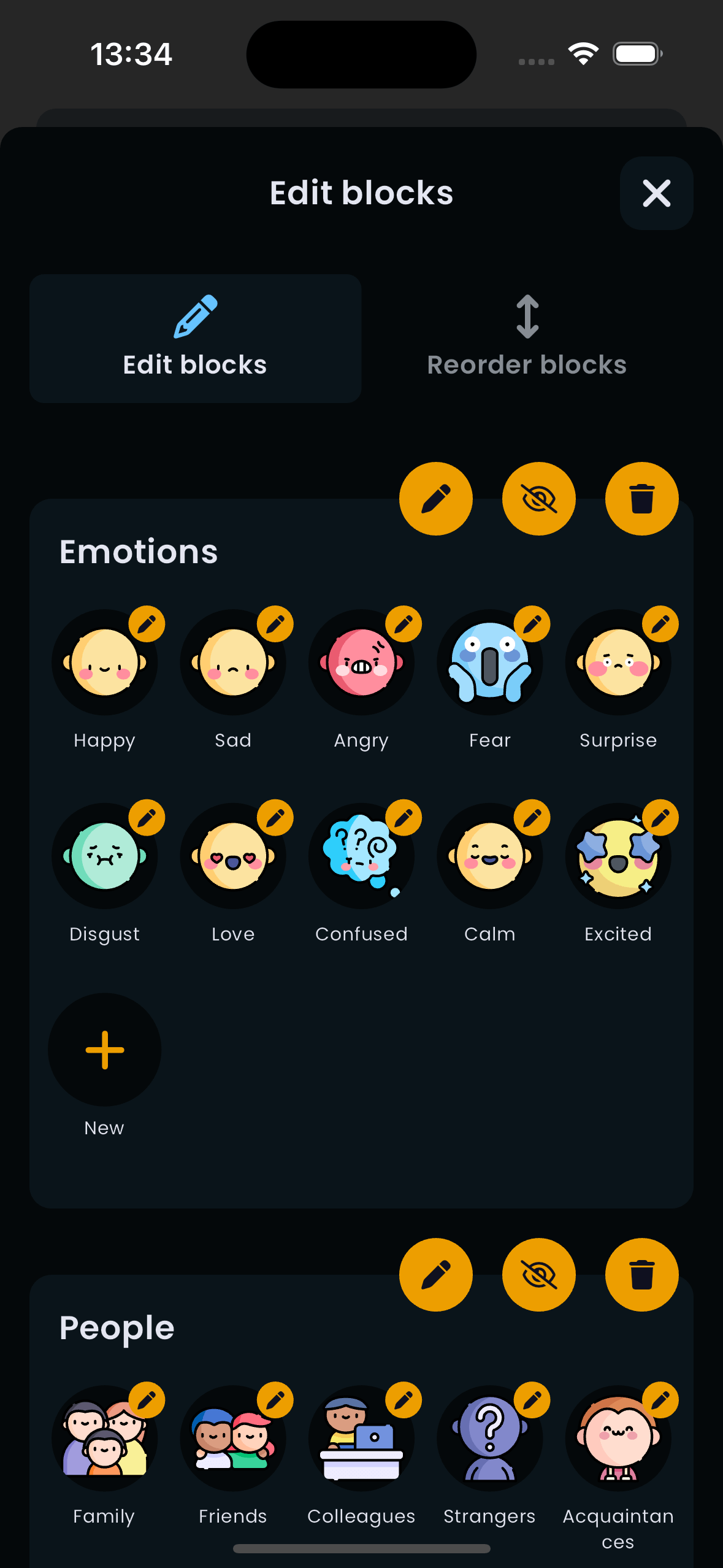Rename the Emotions block with its pencil button
Screen dimensions: 723x1568
(435, 499)
